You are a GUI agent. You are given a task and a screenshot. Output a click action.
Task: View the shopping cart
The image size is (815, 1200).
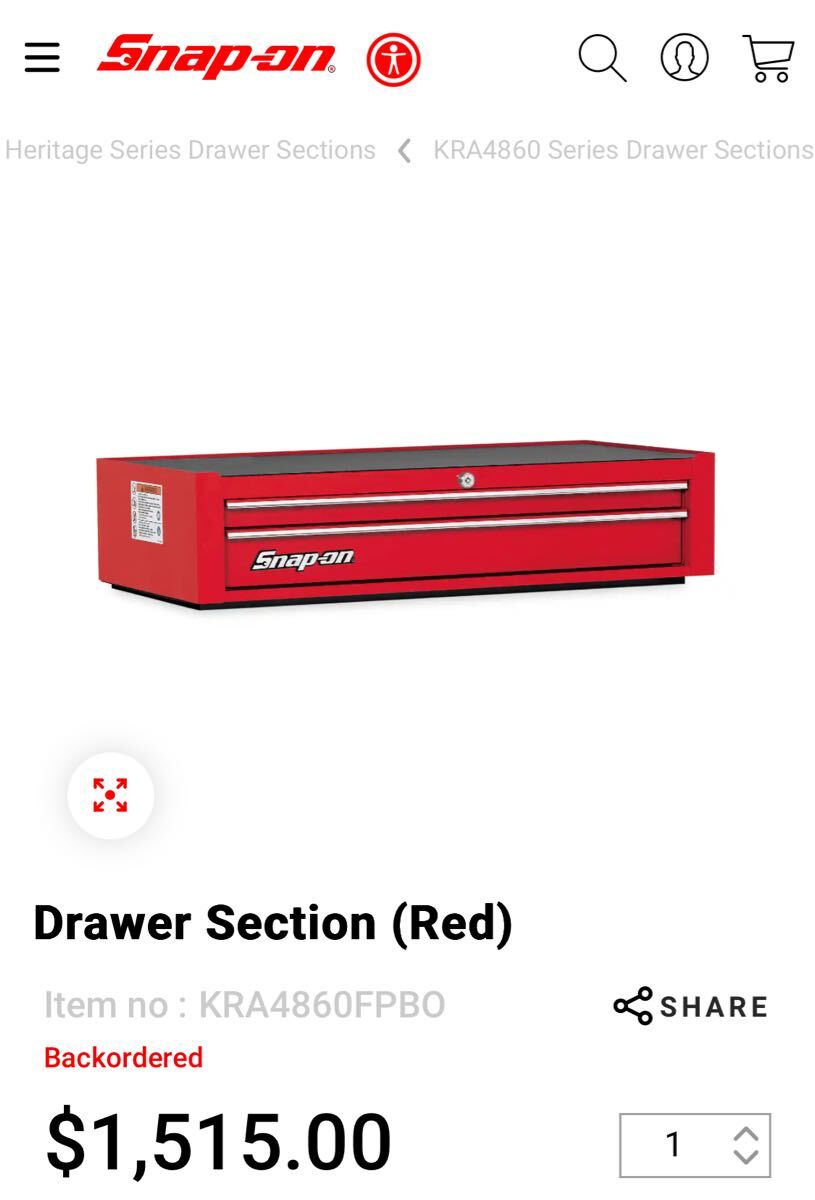click(x=768, y=58)
